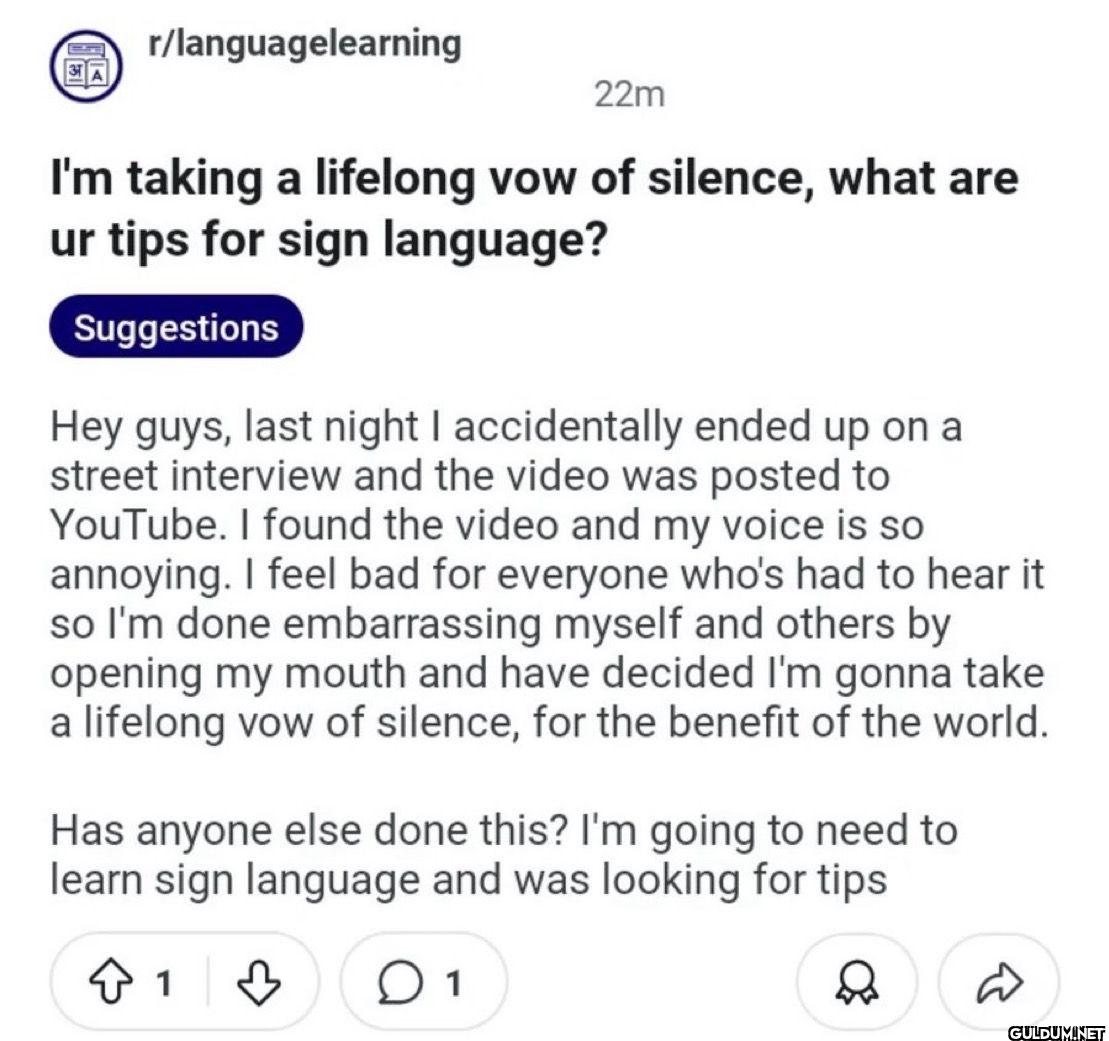Open the comments on this post
The height and width of the screenshot is (1041, 1109).
424,985
